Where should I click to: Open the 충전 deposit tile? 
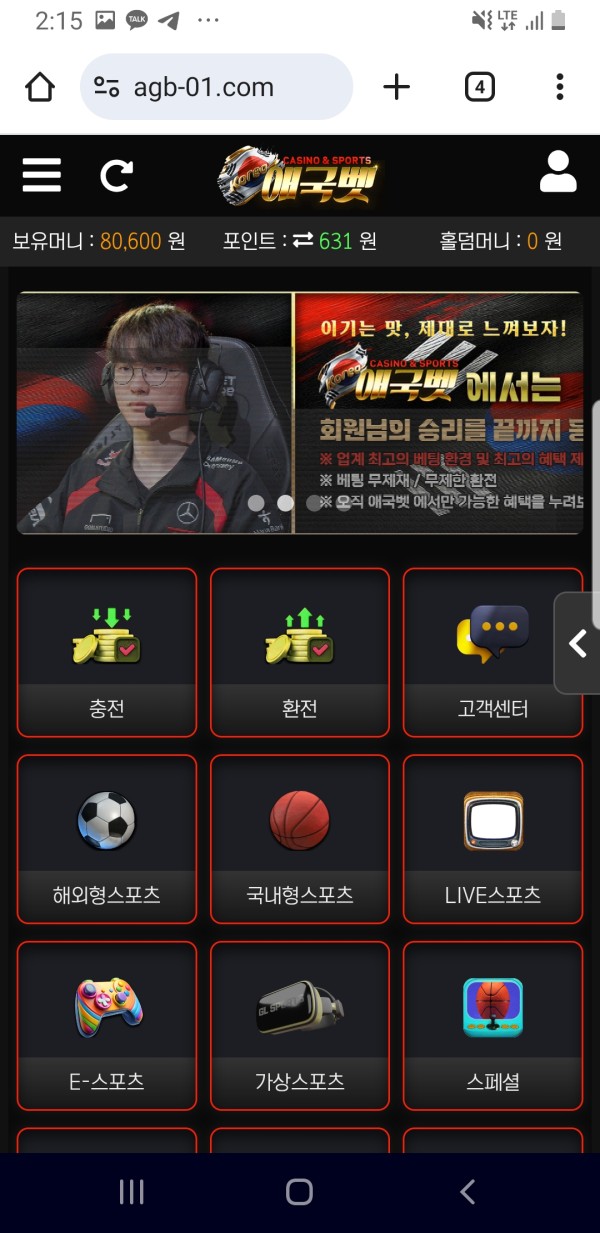tap(107, 652)
